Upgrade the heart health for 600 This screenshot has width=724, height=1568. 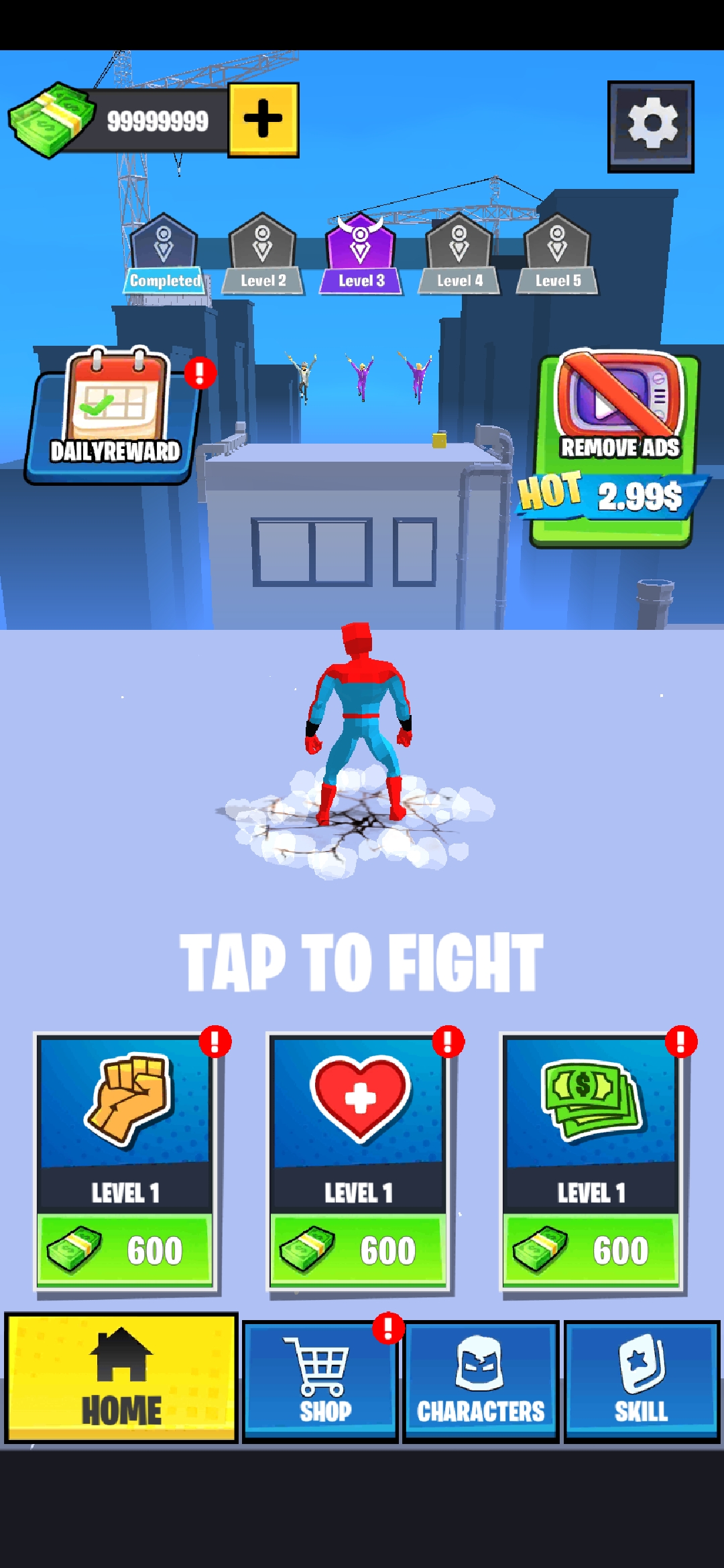(358, 1250)
